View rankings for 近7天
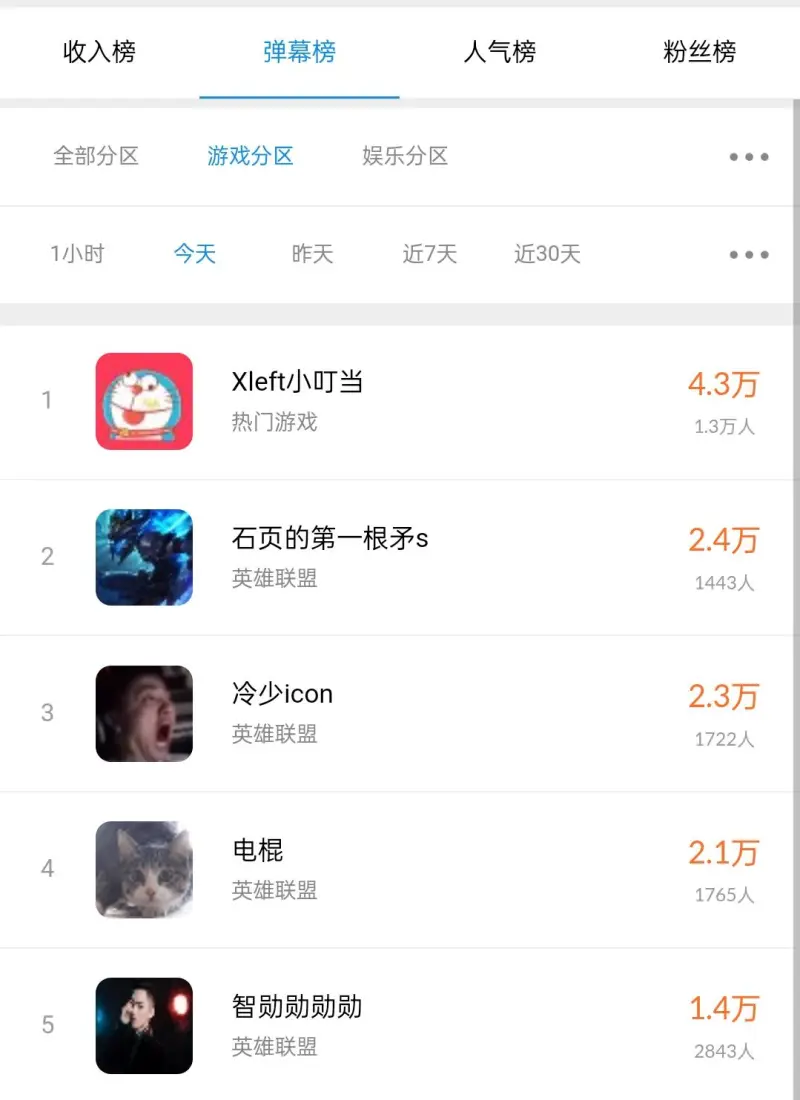The width and height of the screenshot is (800, 1100). (x=430, y=254)
